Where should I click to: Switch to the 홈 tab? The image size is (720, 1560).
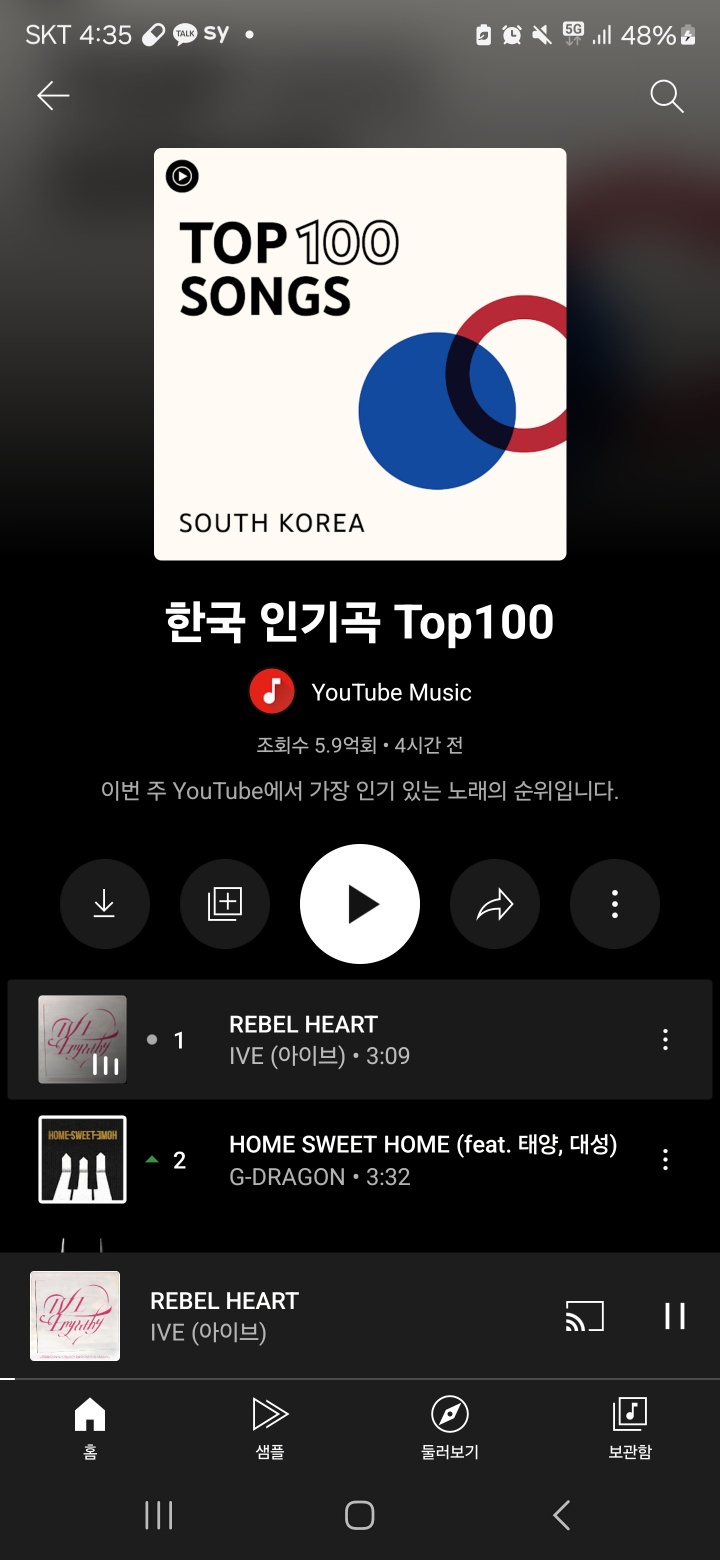coord(90,1428)
